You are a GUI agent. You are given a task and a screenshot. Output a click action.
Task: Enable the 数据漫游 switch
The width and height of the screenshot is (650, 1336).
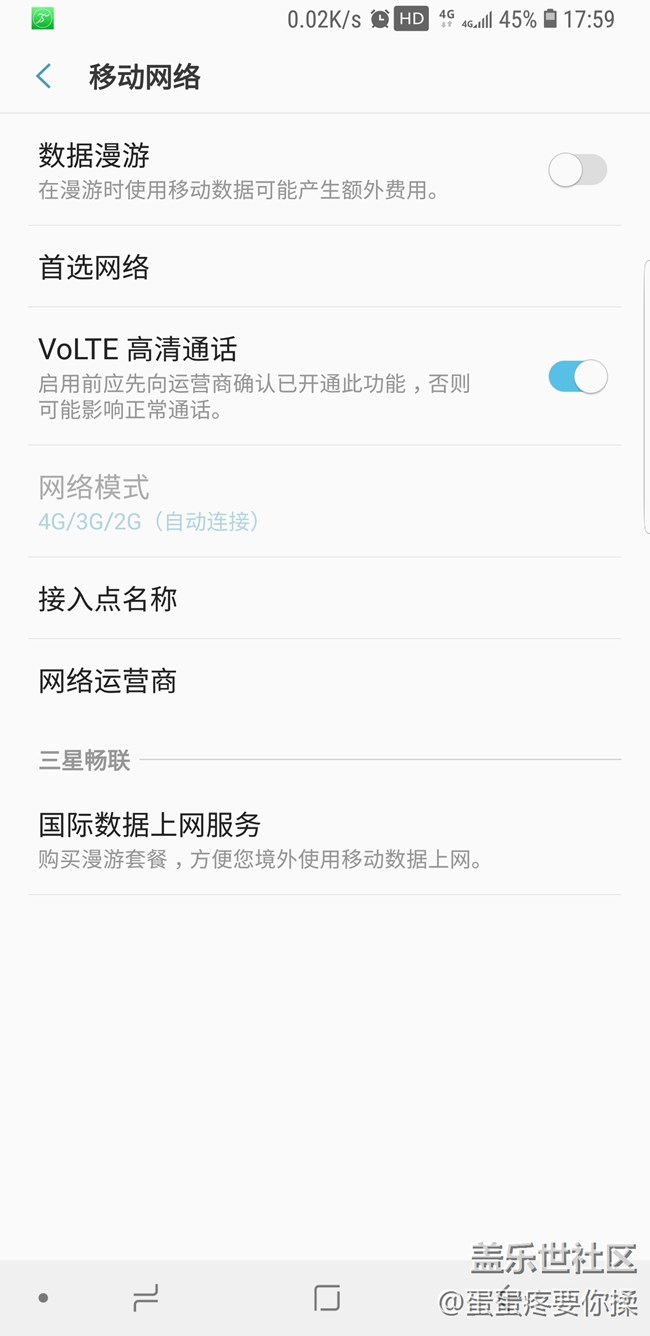tap(578, 170)
